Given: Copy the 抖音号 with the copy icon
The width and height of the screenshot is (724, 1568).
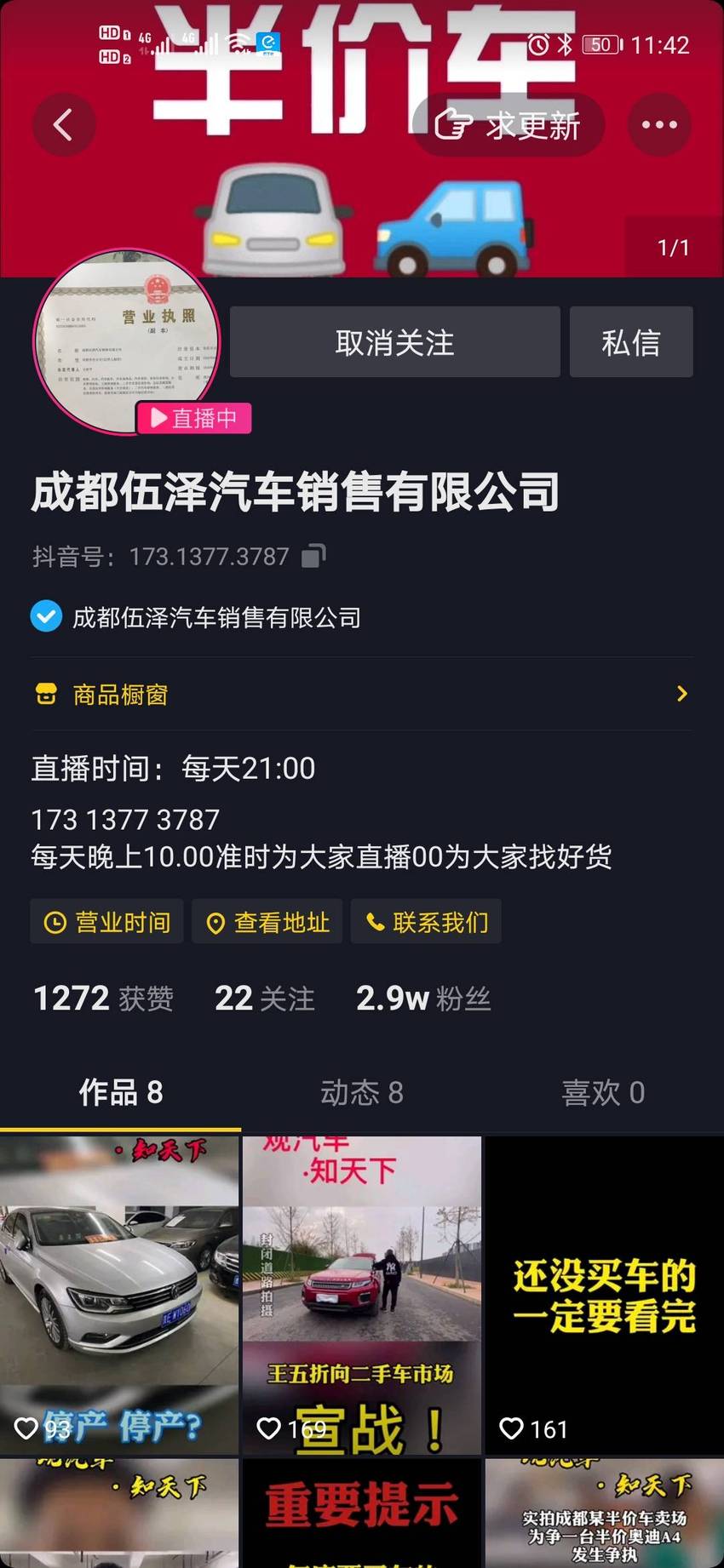Looking at the screenshot, I should click(x=313, y=556).
